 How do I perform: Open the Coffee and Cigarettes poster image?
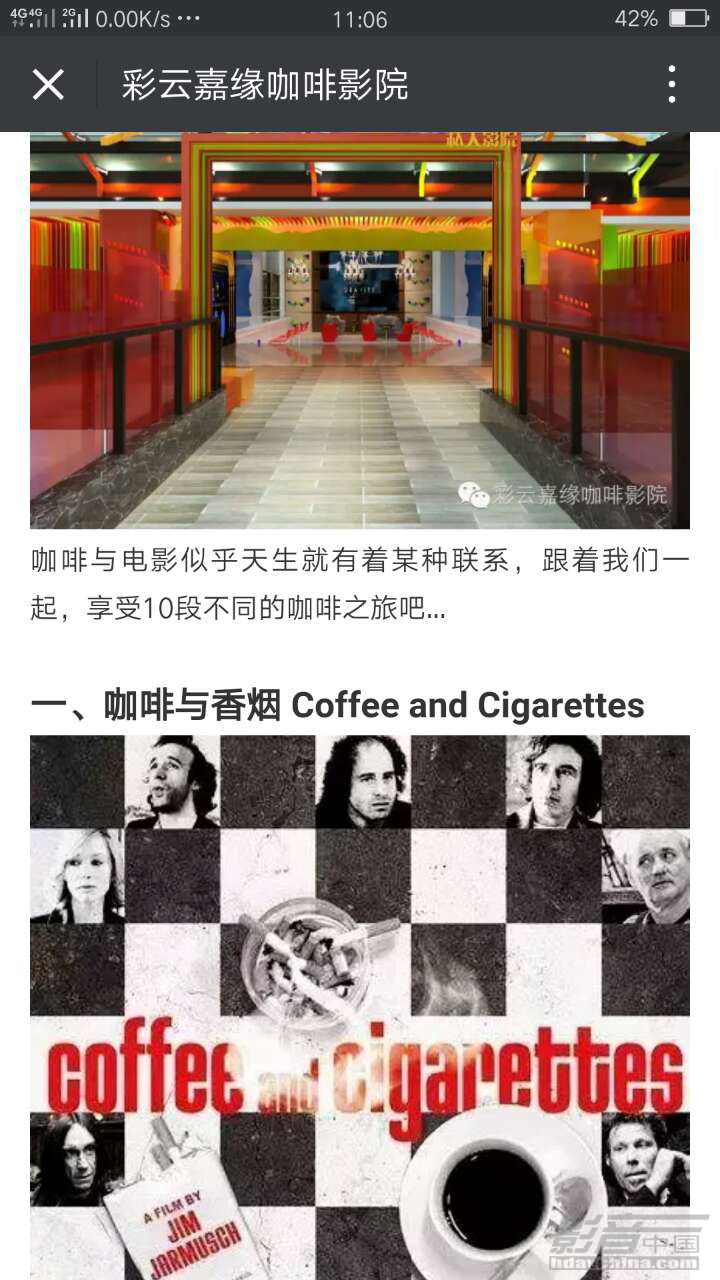pos(360,1005)
